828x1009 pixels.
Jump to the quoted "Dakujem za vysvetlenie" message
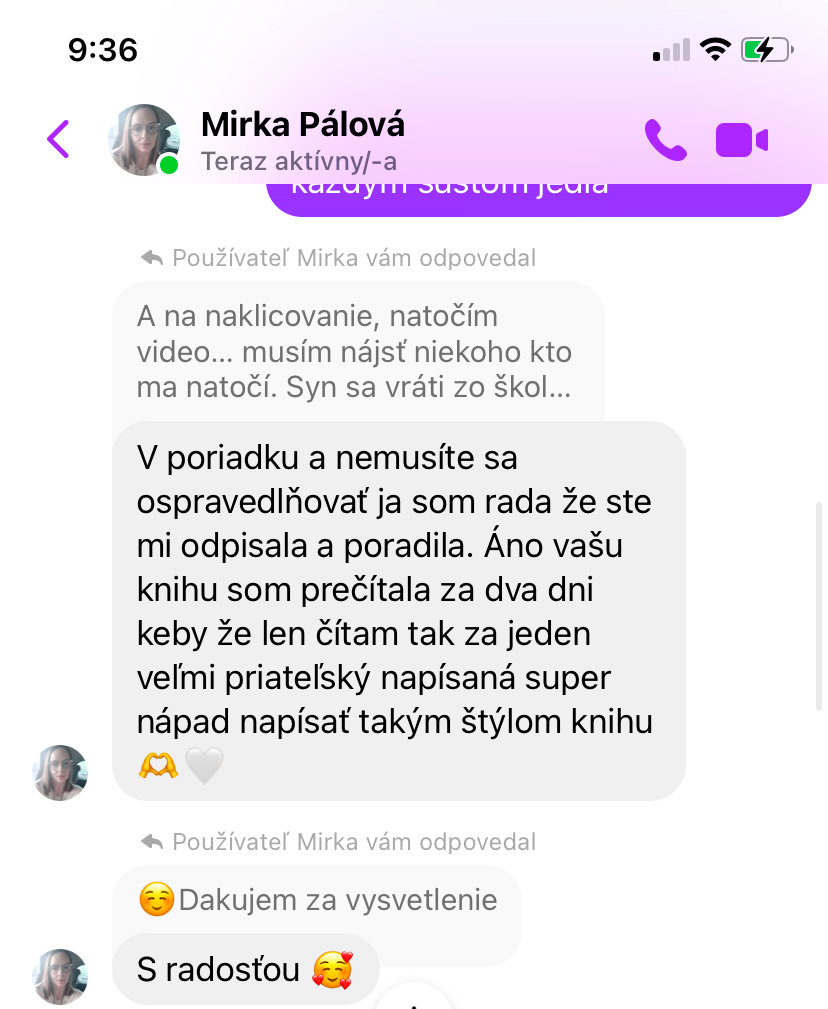pyautogui.click(x=318, y=899)
